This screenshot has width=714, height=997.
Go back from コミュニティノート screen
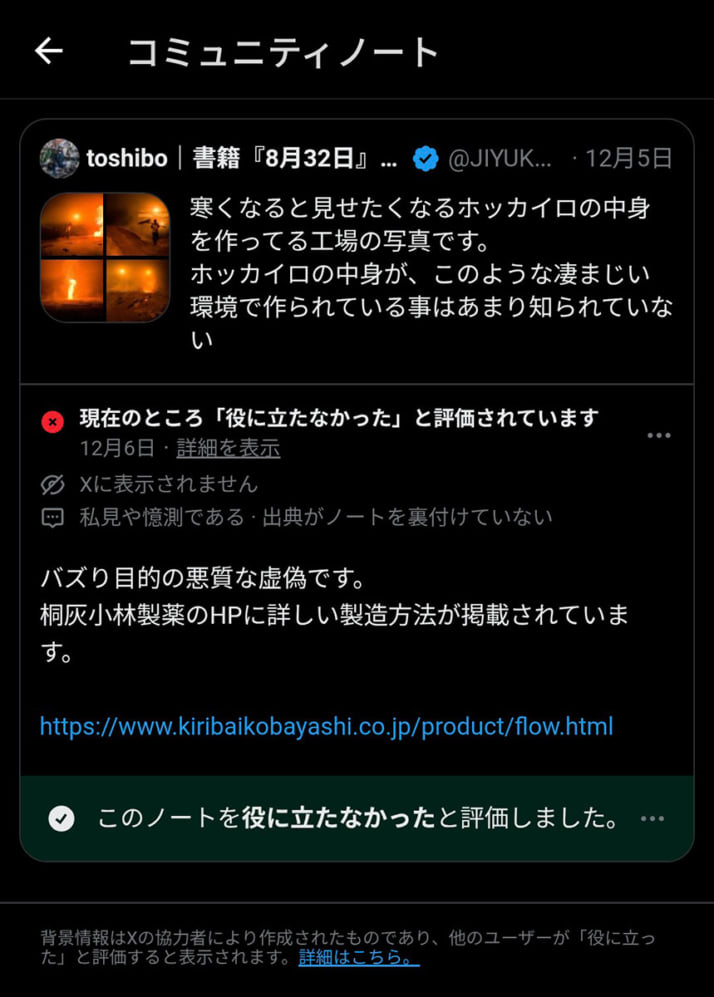[48, 52]
